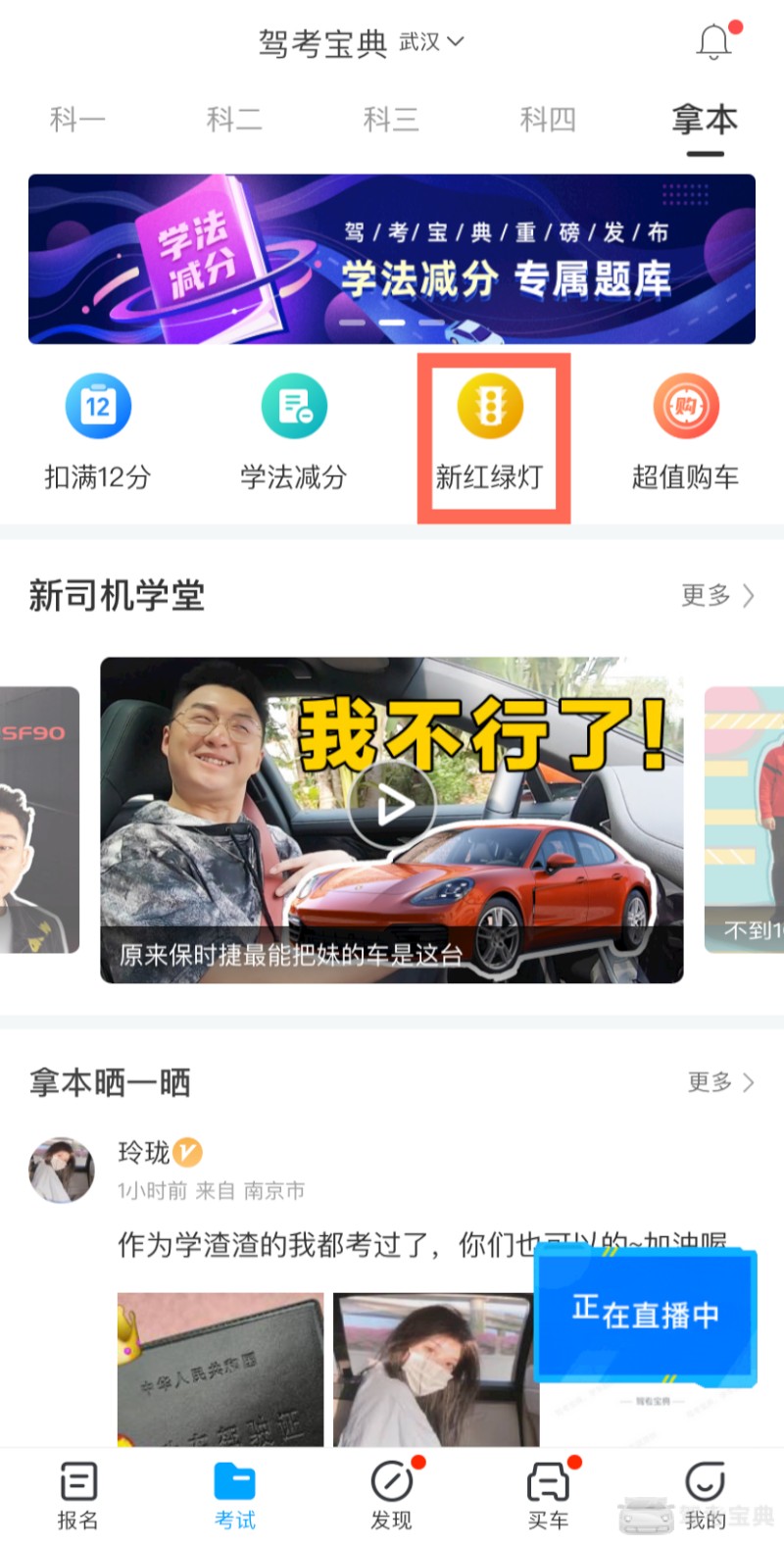
Task: Switch to the 发现 tab
Action: point(392,1495)
